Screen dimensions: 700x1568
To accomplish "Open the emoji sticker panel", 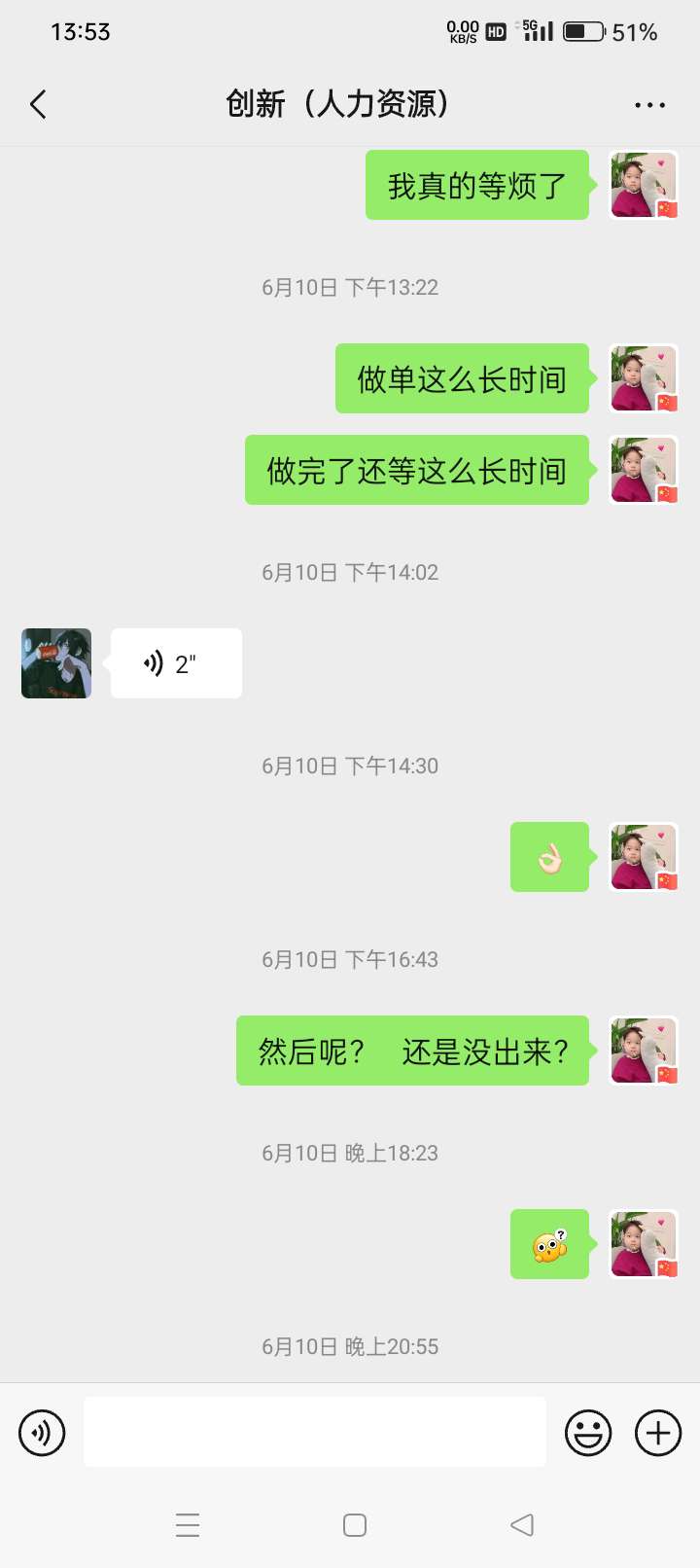I will [x=588, y=1433].
